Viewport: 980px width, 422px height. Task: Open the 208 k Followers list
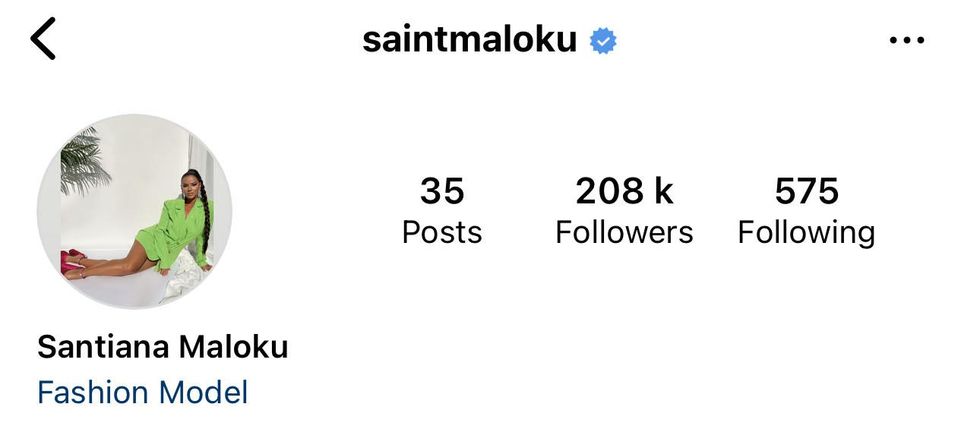[624, 211]
